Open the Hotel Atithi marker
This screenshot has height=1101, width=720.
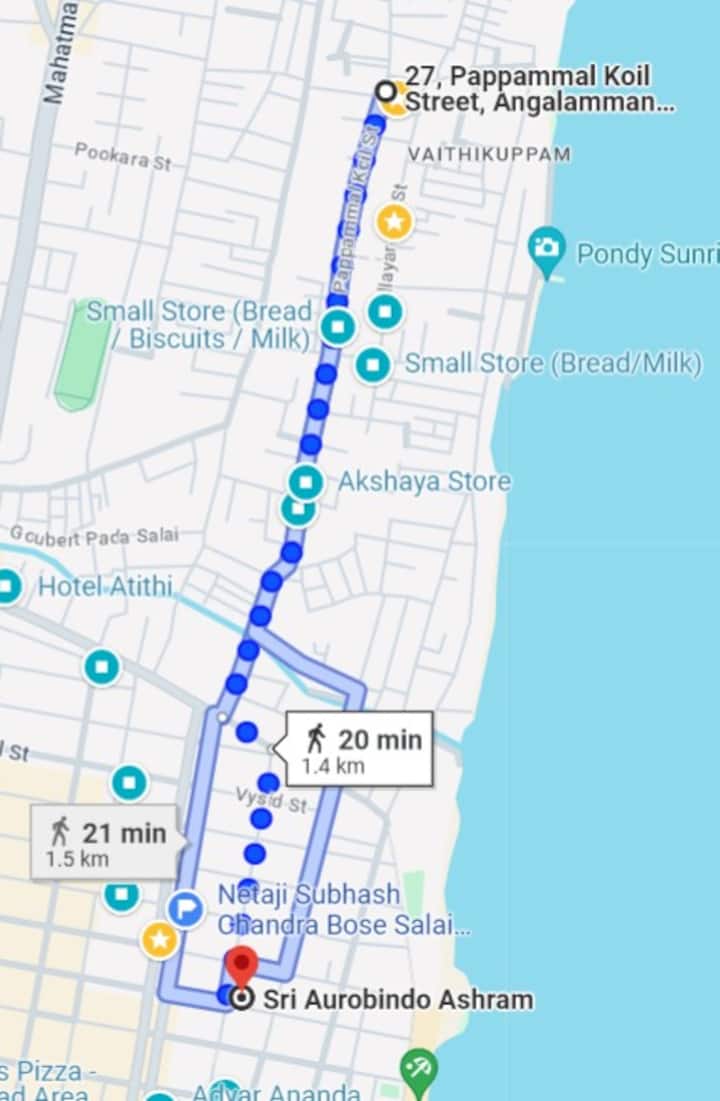[8, 585]
